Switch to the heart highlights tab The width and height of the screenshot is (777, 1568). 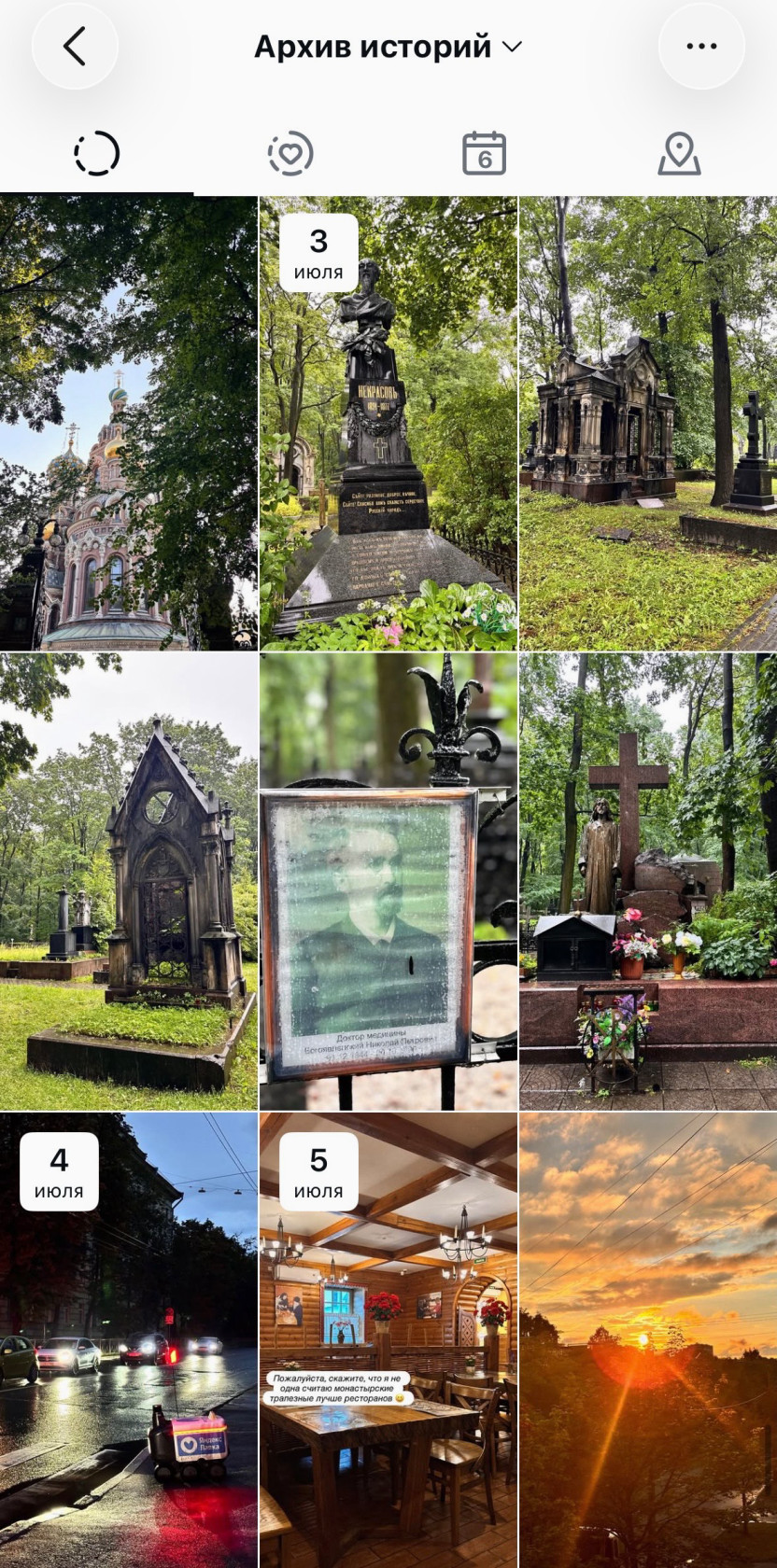click(x=290, y=153)
